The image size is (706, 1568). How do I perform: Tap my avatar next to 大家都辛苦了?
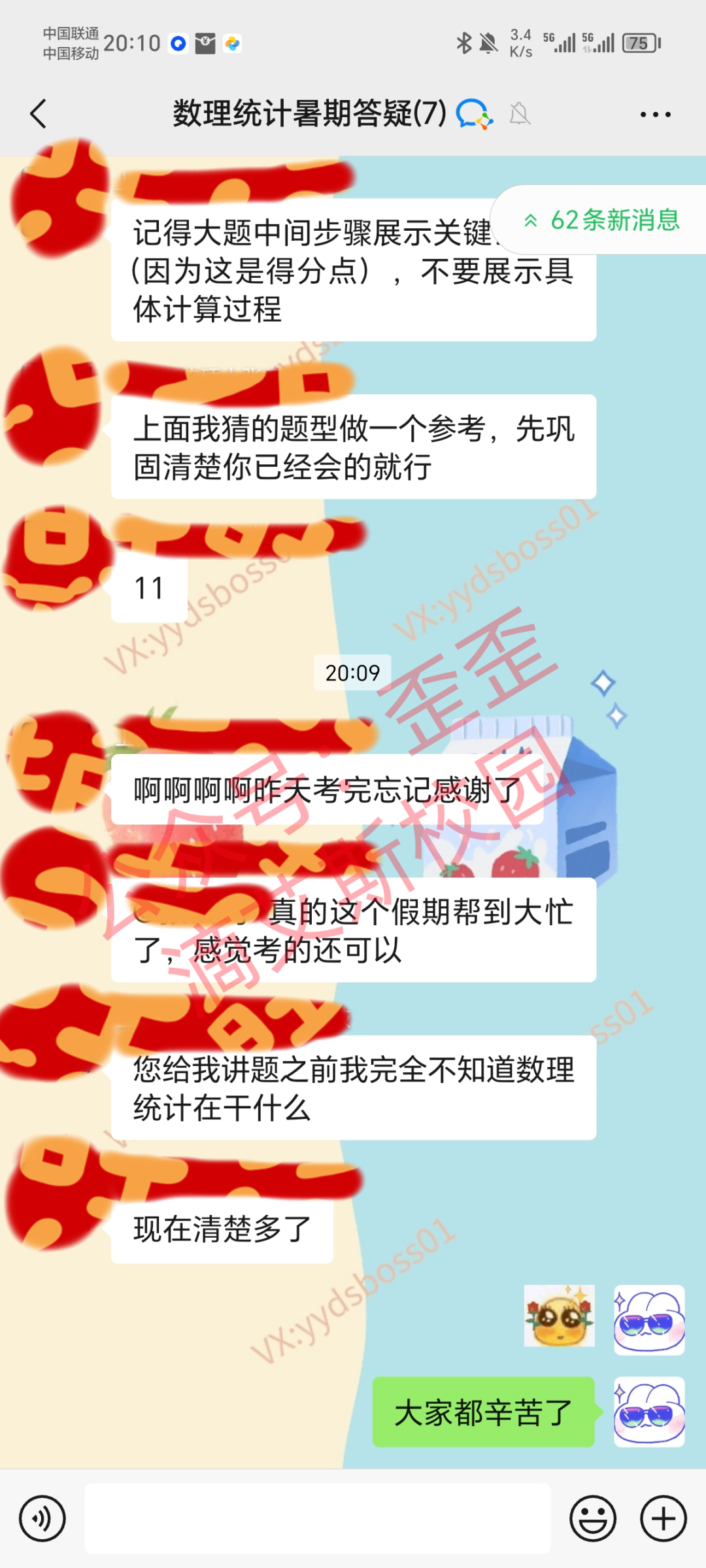[x=649, y=1412]
